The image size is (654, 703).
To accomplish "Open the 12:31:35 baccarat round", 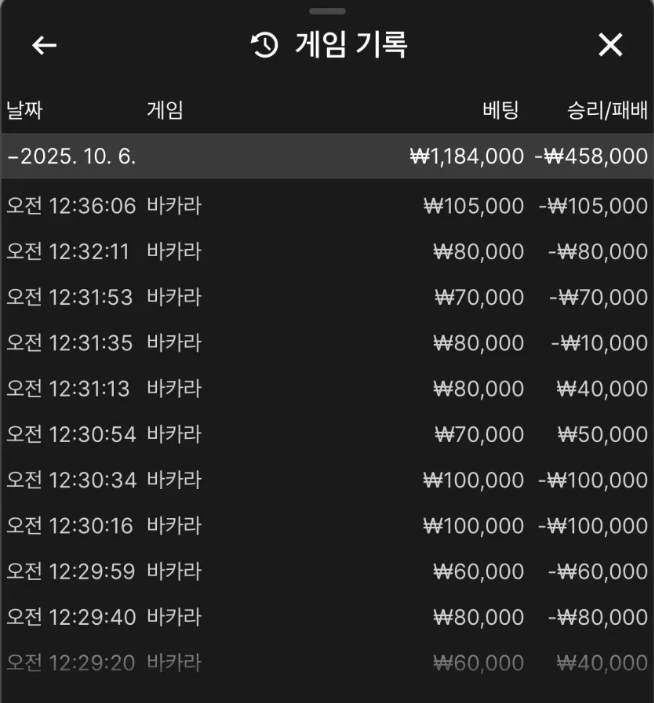I will (x=327, y=343).
